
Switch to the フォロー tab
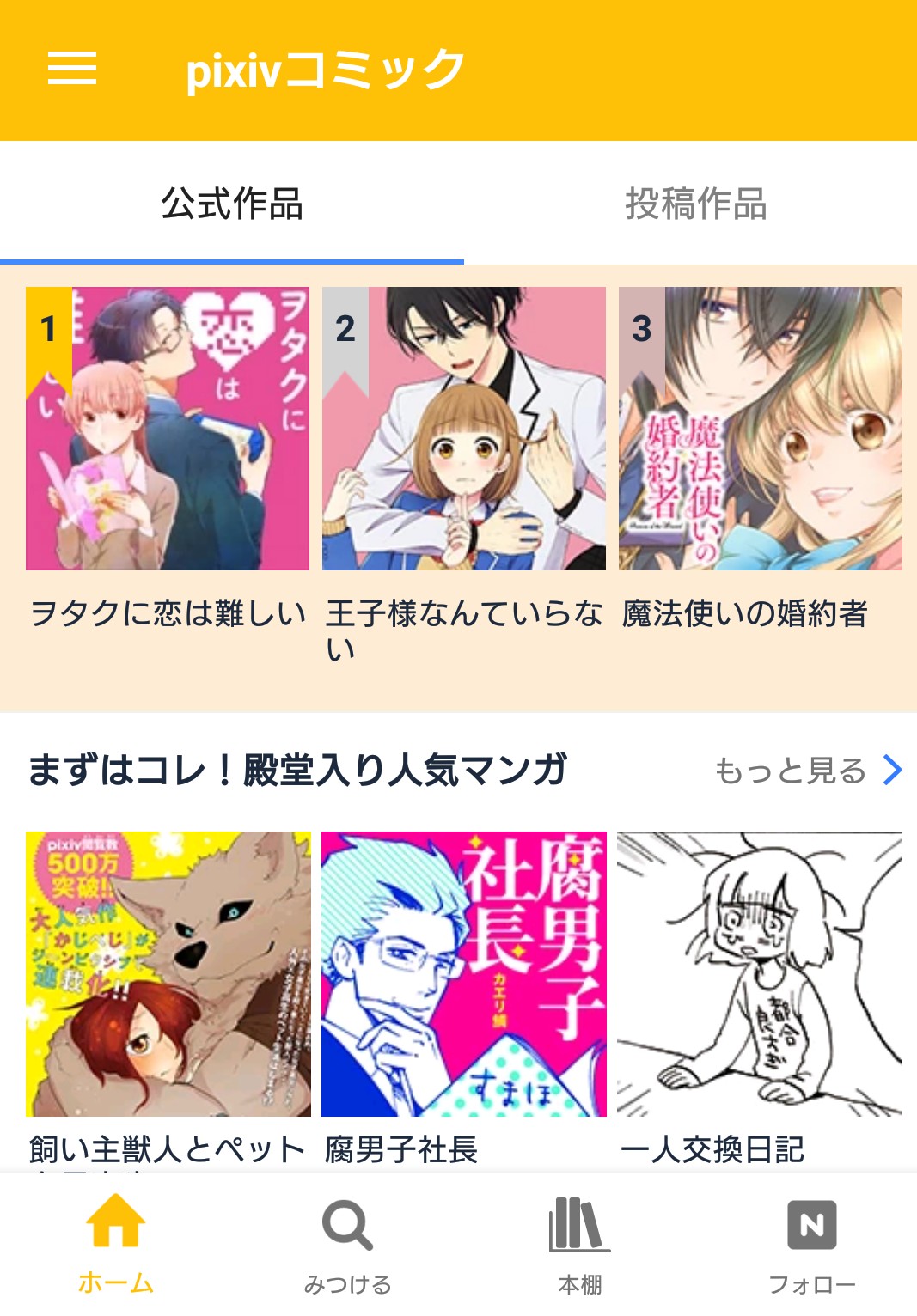[x=811, y=1242]
